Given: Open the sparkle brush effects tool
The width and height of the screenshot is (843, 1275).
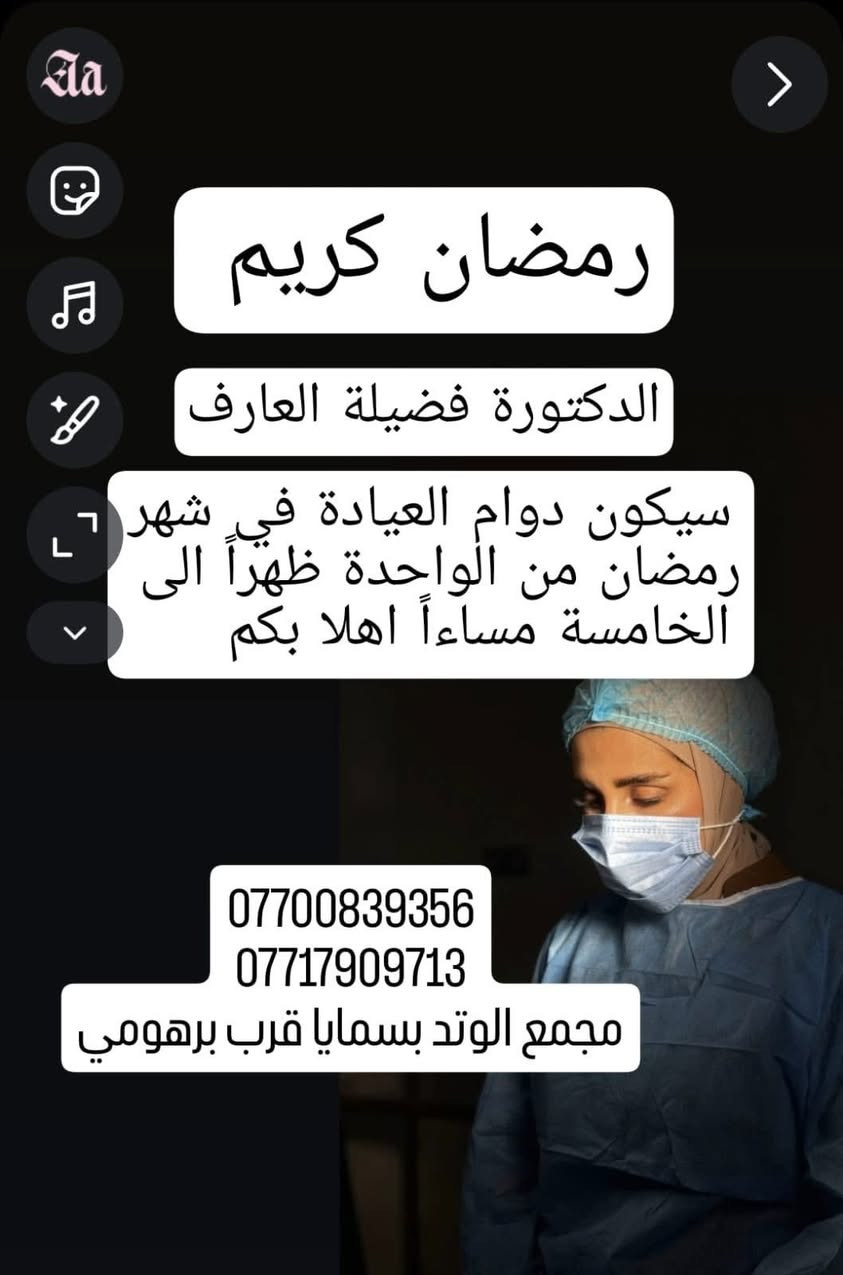Looking at the screenshot, I should pyautogui.click(x=75, y=420).
